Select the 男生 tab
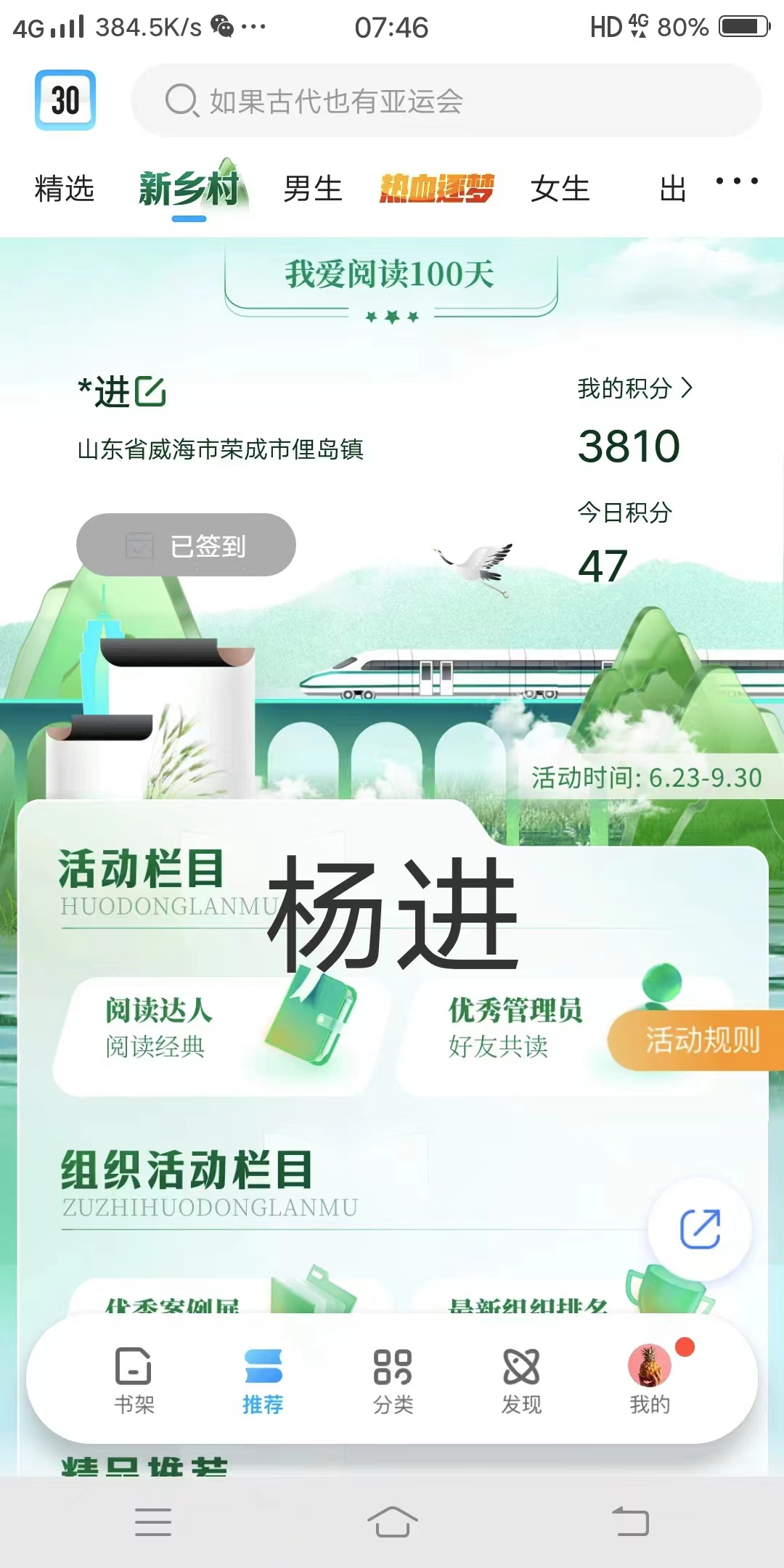This screenshot has width=784, height=1568. [x=312, y=189]
